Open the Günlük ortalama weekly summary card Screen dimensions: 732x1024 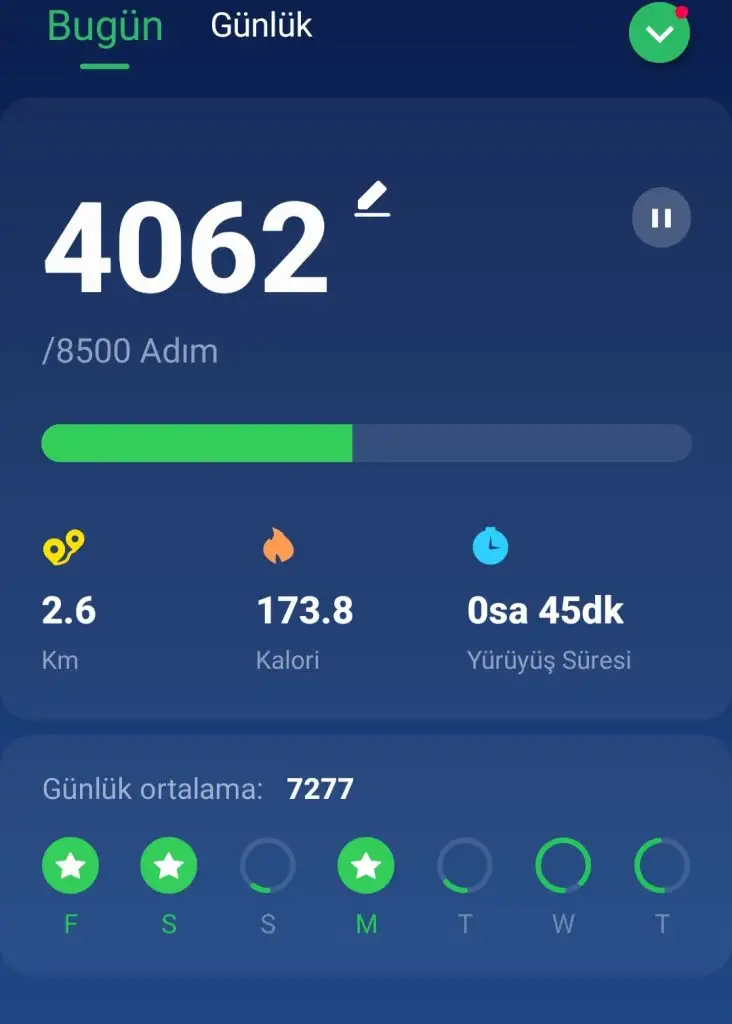(365, 855)
